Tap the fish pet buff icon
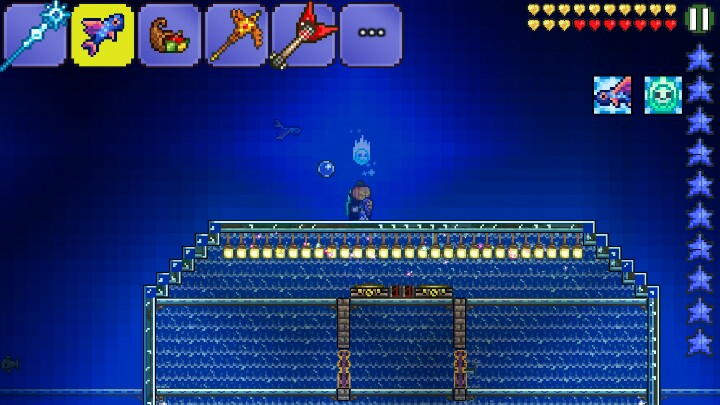This screenshot has height=405, width=720. click(612, 95)
